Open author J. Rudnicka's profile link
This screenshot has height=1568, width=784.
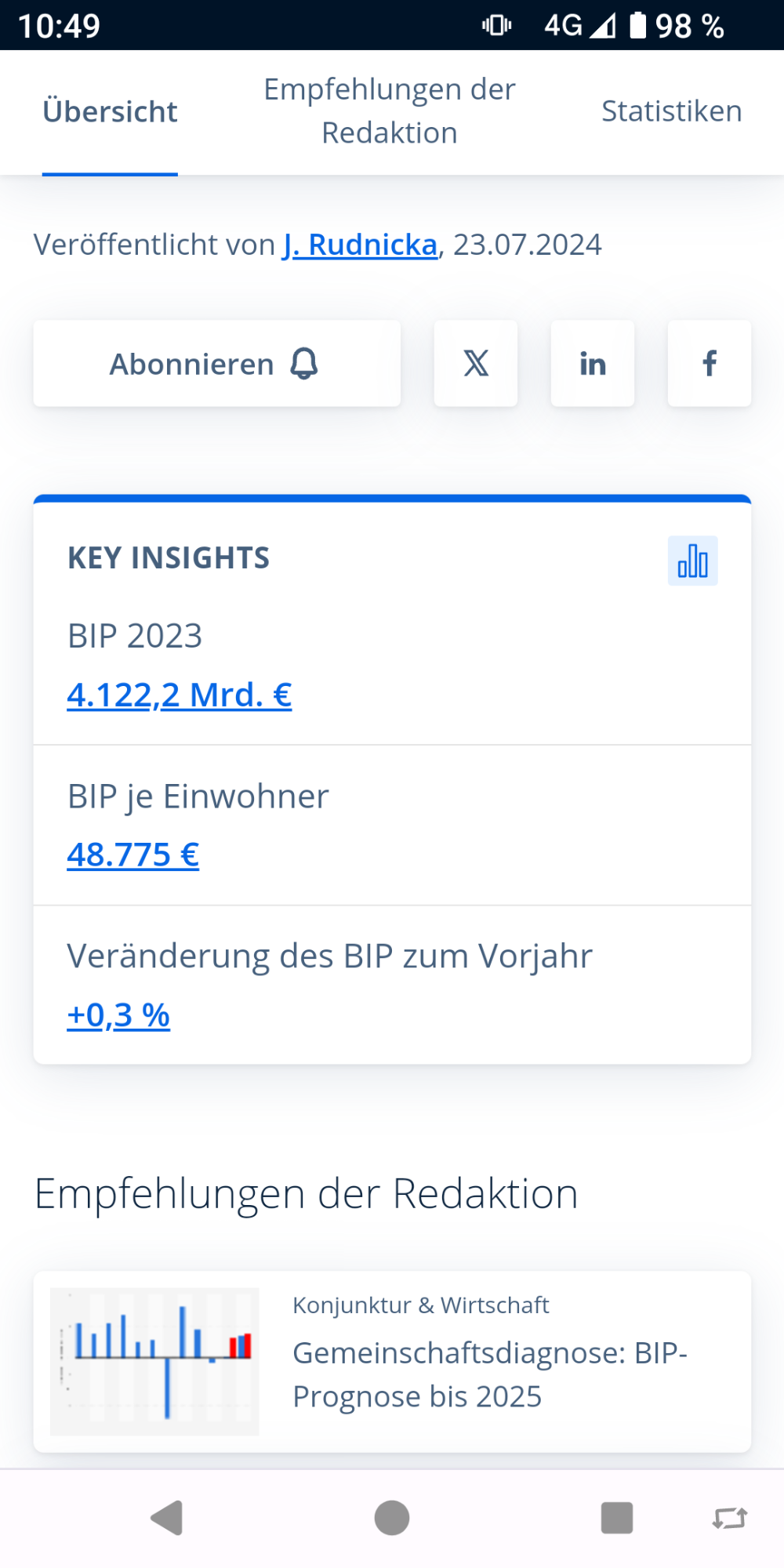point(361,245)
